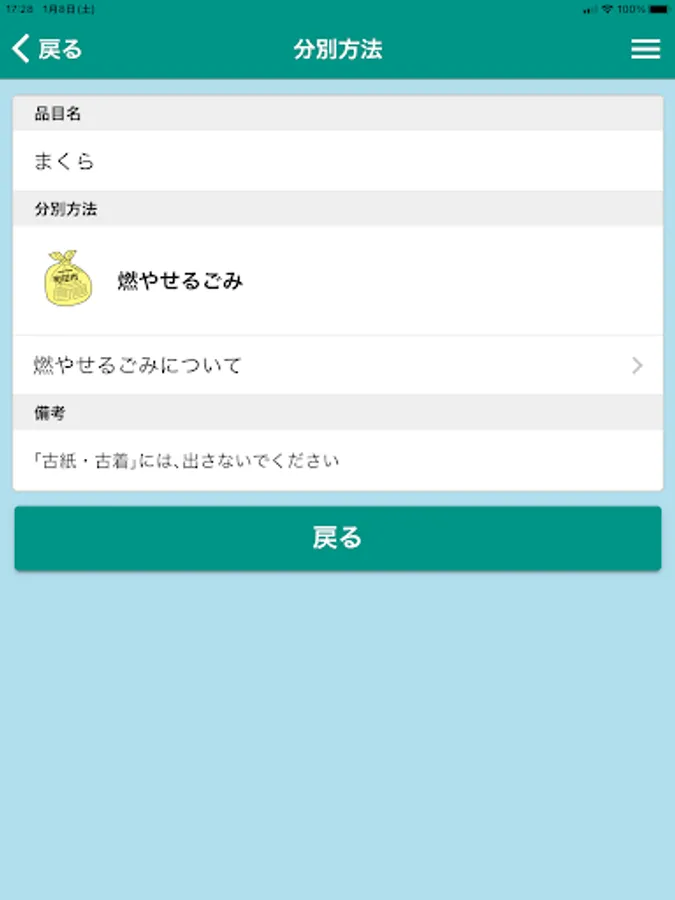Open 燃やせるごみについて details row
The width and height of the screenshot is (675, 900).
click(x=337, y=365)
